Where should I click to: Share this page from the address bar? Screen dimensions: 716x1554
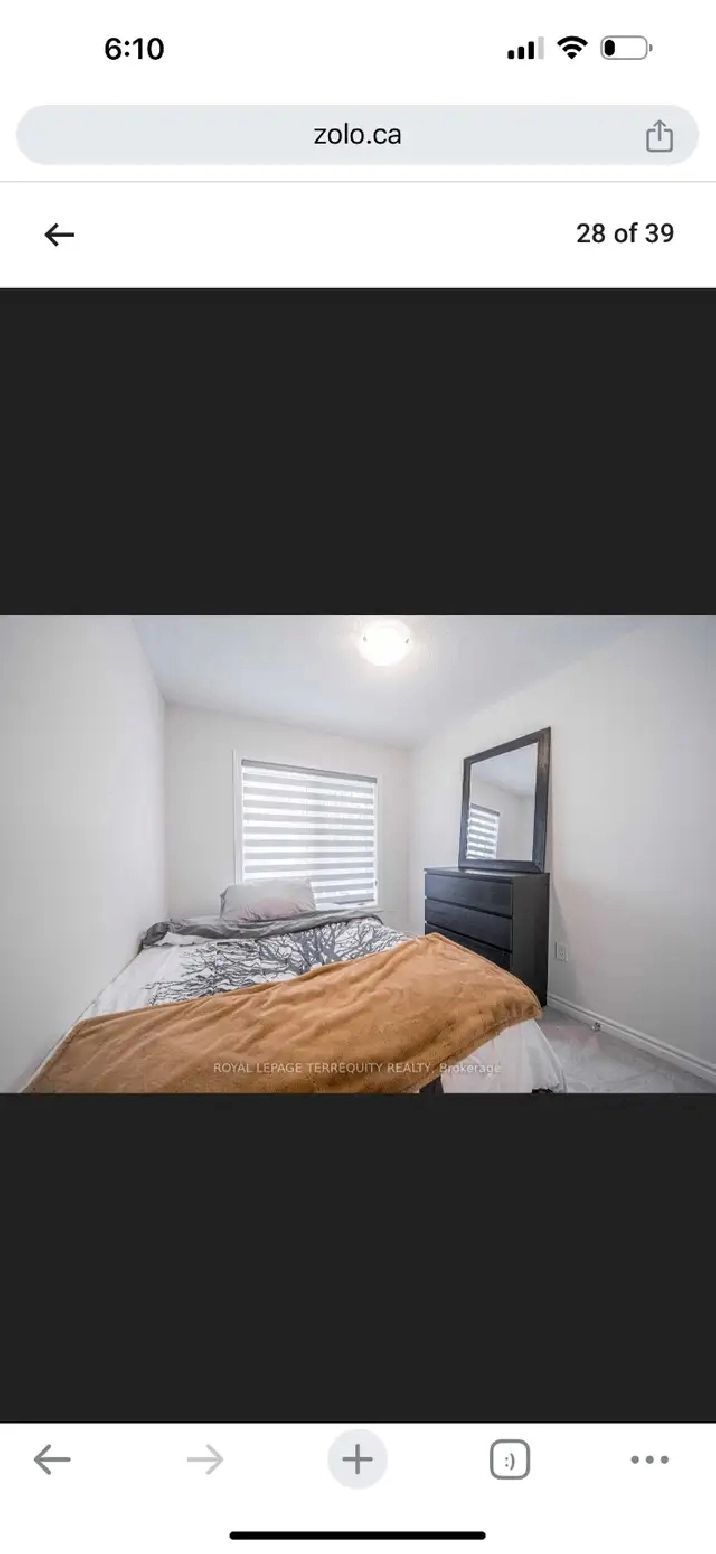[658, 135]
